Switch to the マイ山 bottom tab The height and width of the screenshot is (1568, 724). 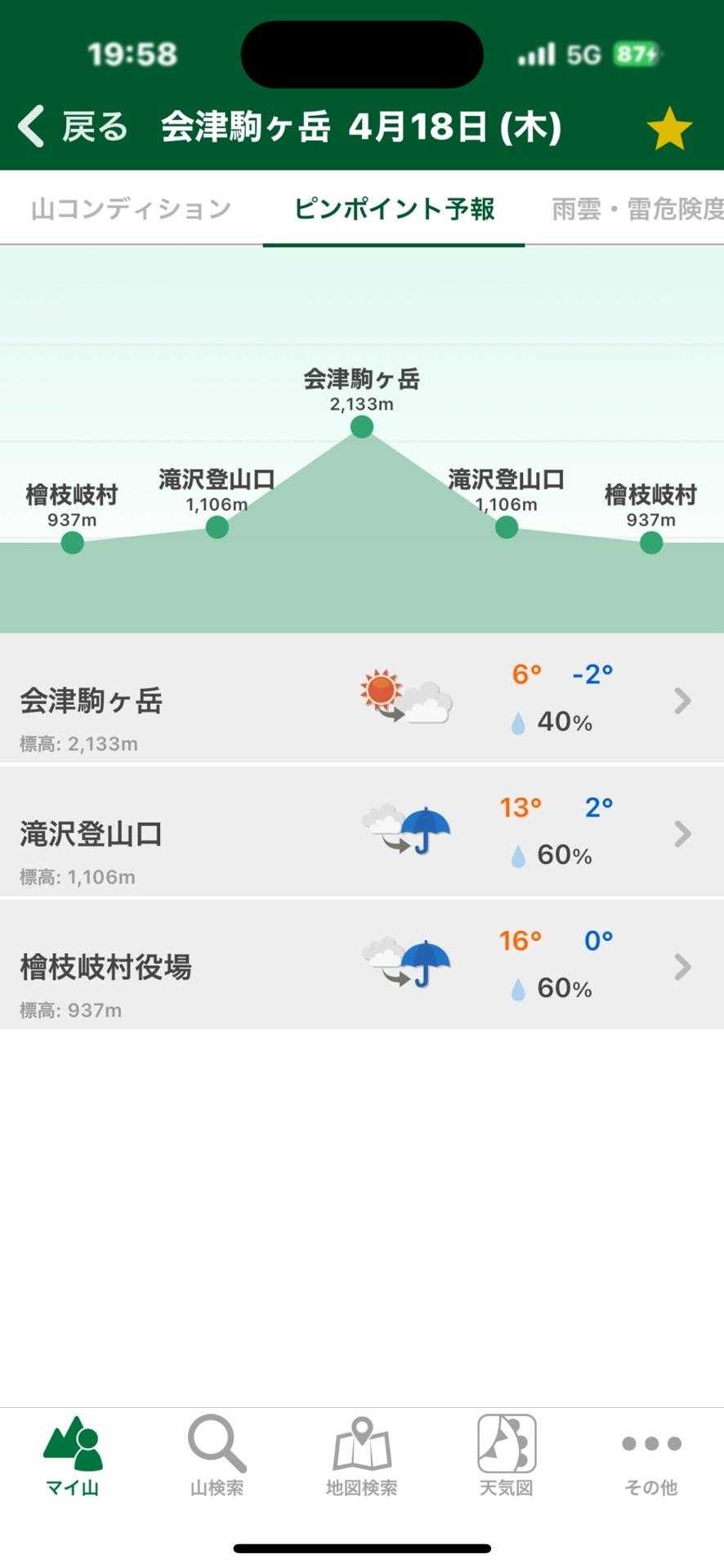(72, 1457)
